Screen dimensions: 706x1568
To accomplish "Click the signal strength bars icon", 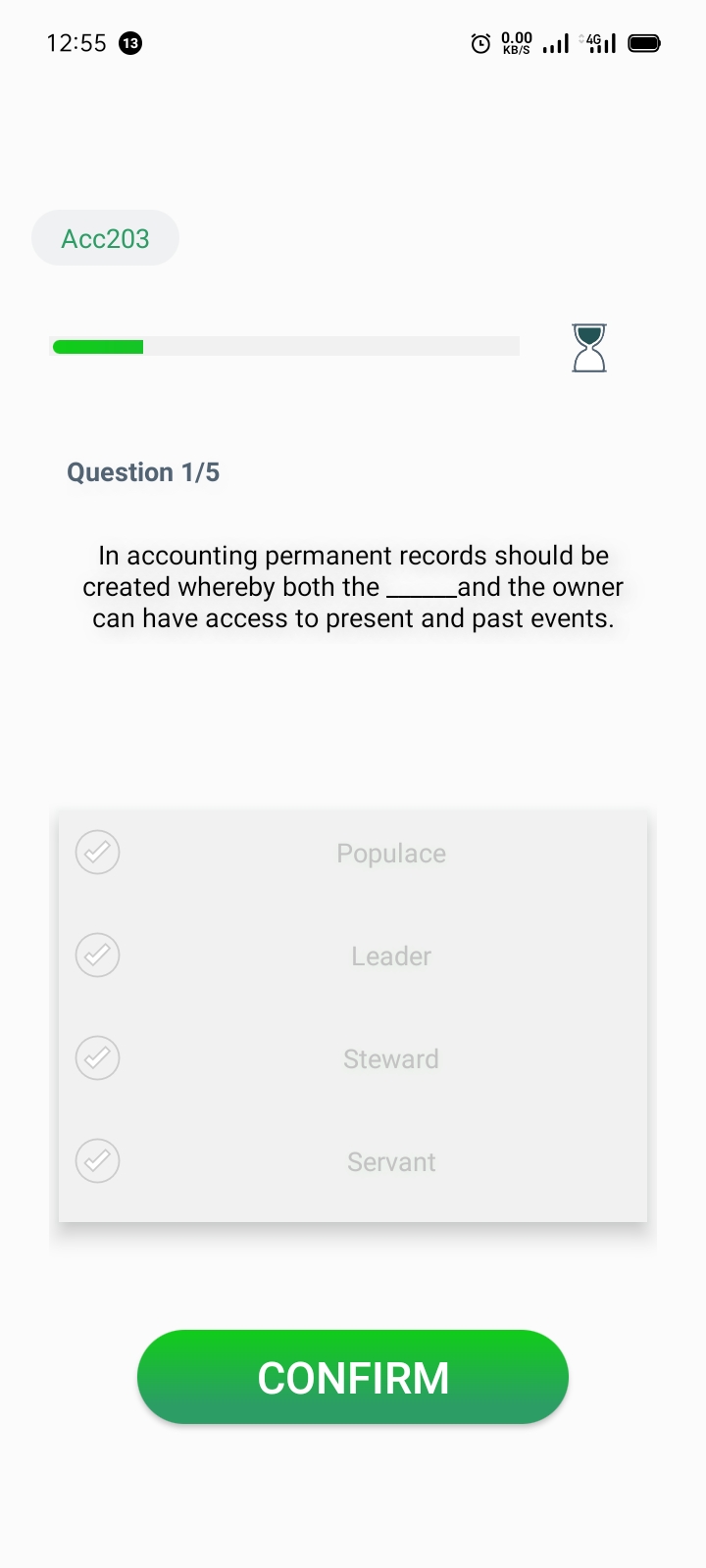I will coord(554,43).
